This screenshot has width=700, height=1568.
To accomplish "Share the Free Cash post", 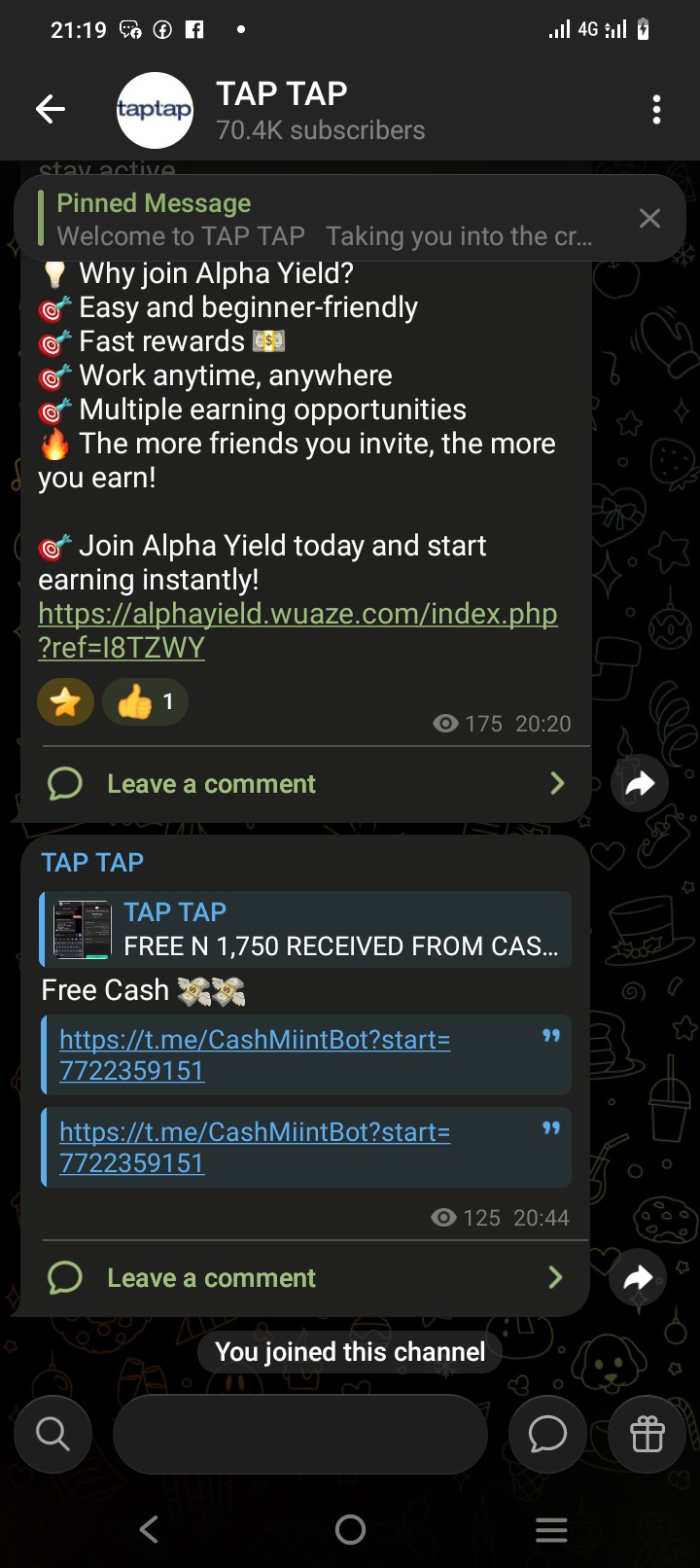I will 637,1278.
